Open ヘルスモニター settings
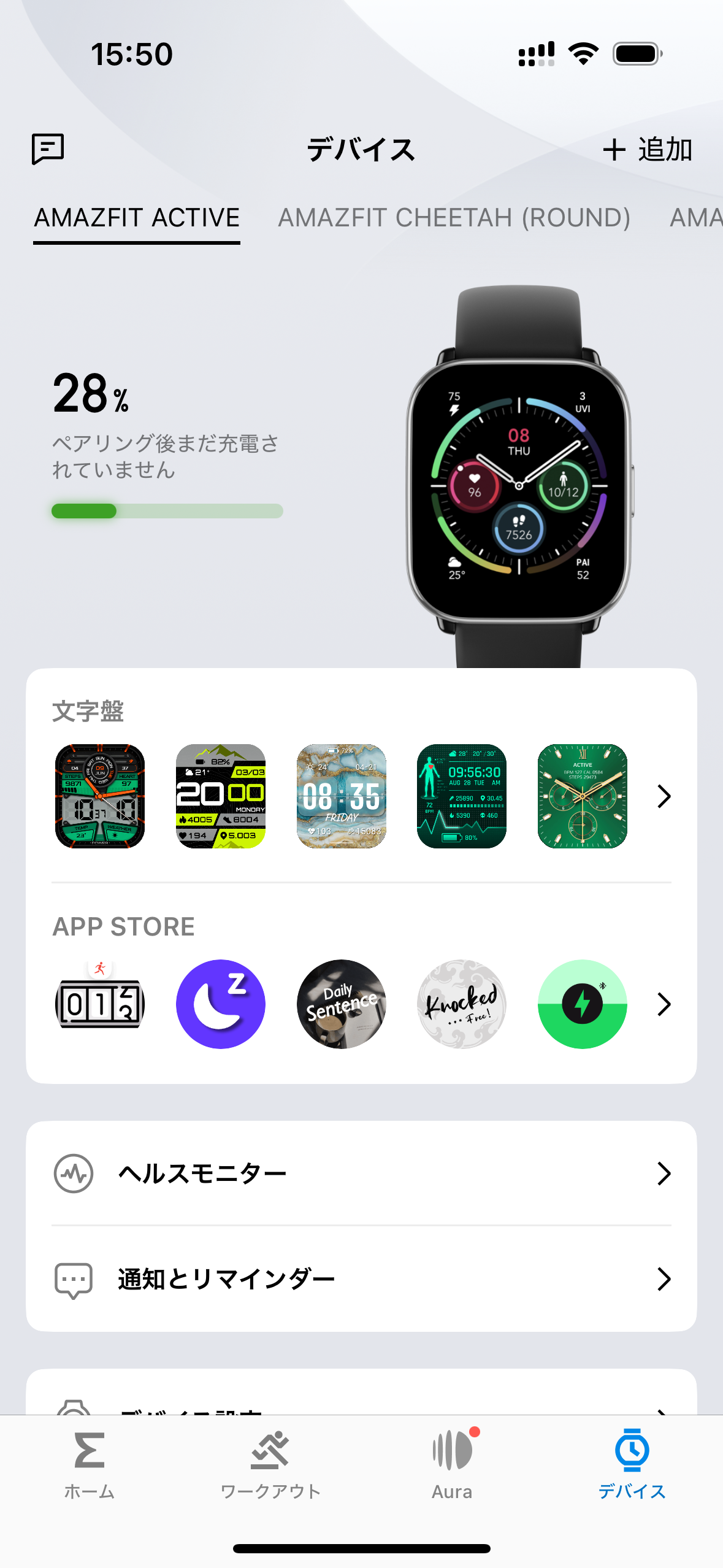This screenshot has width=723, height=1568. 361,1173
